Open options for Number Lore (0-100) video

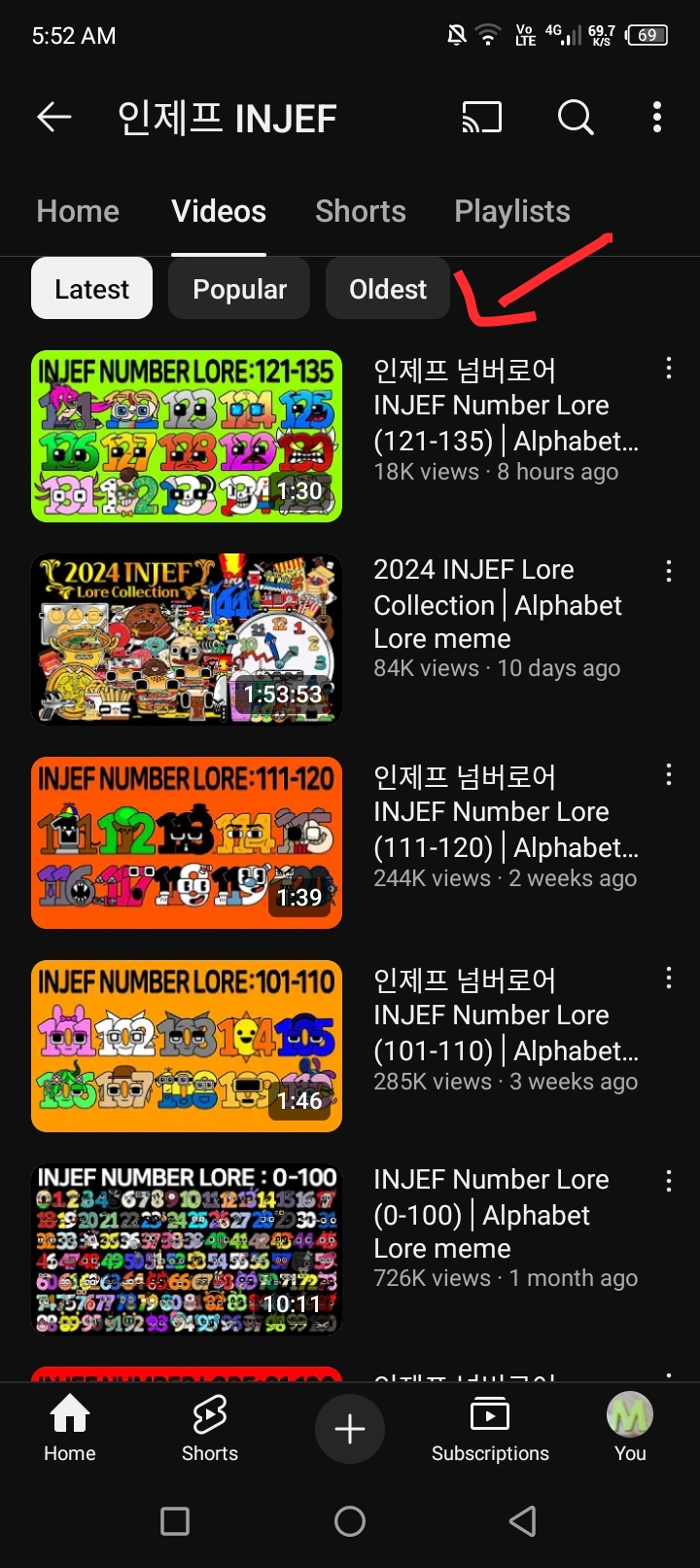[x=669, y=1182]
